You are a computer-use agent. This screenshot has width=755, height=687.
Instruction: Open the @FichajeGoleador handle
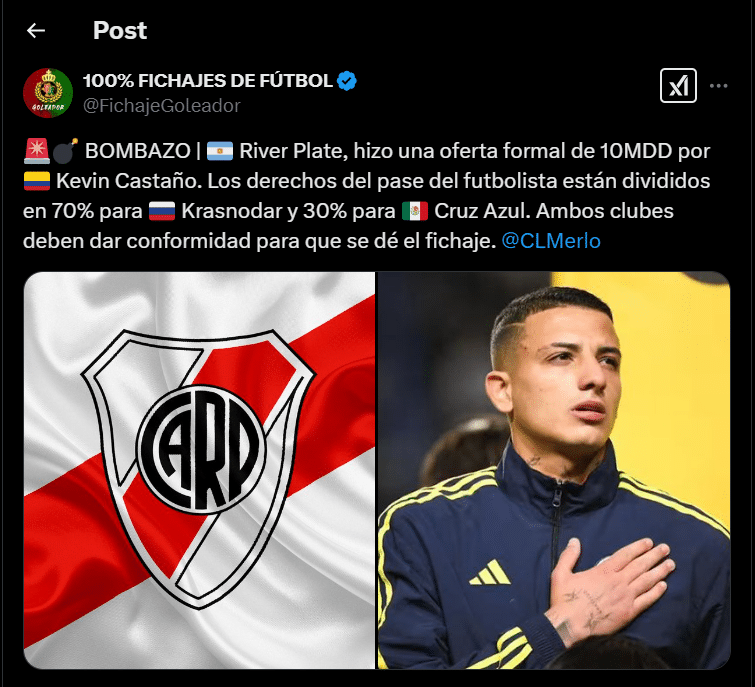161,106
